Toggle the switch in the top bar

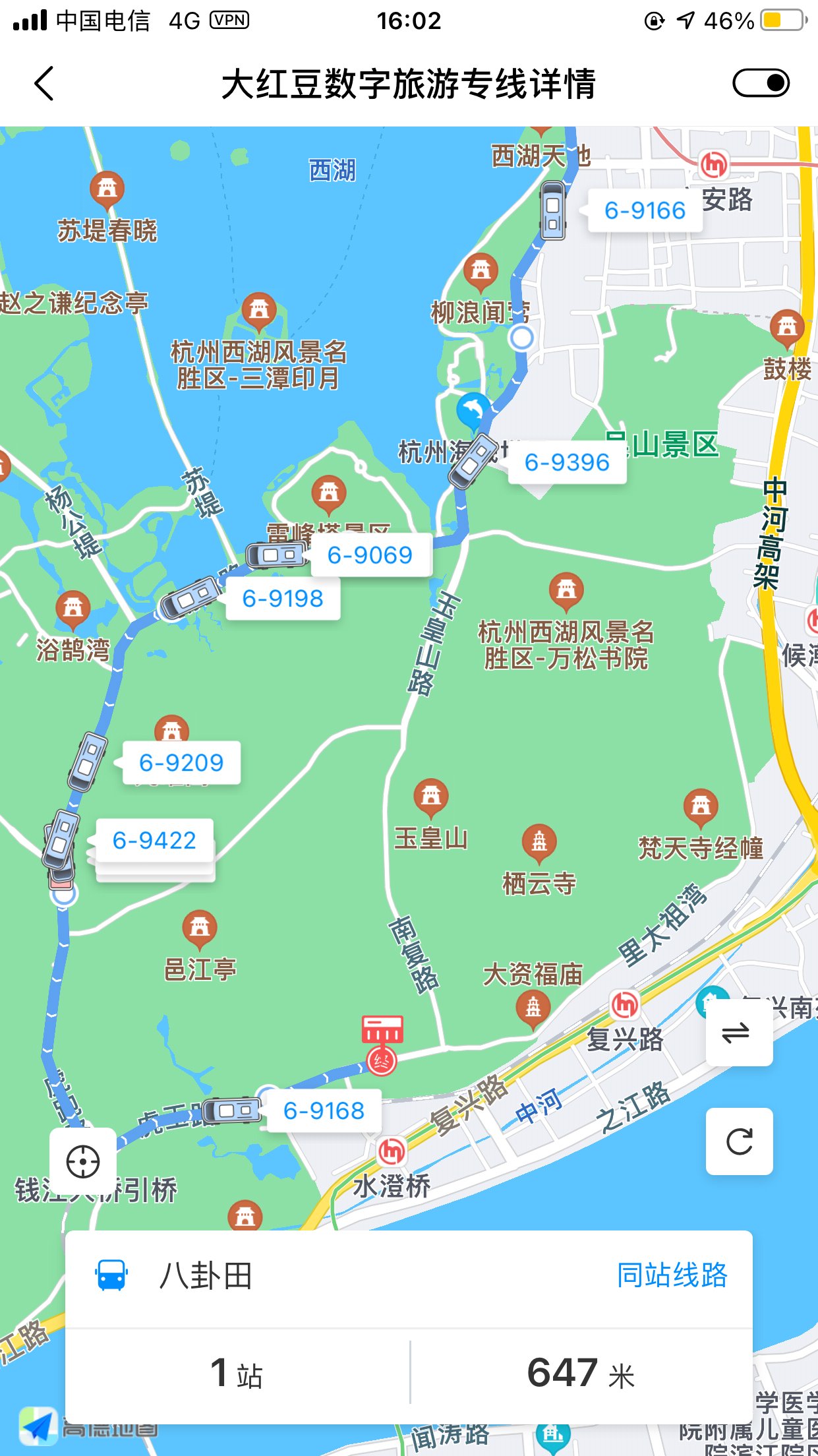[x=761, y=83]
